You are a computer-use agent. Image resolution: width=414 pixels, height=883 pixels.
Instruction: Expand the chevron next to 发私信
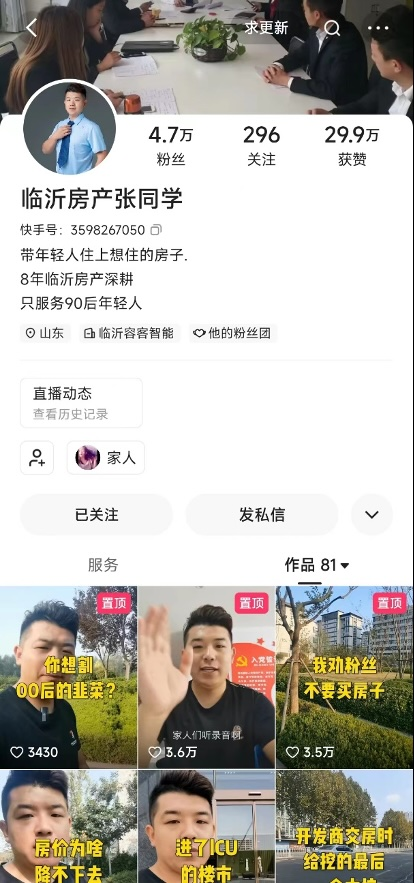(x=372, y=515)
